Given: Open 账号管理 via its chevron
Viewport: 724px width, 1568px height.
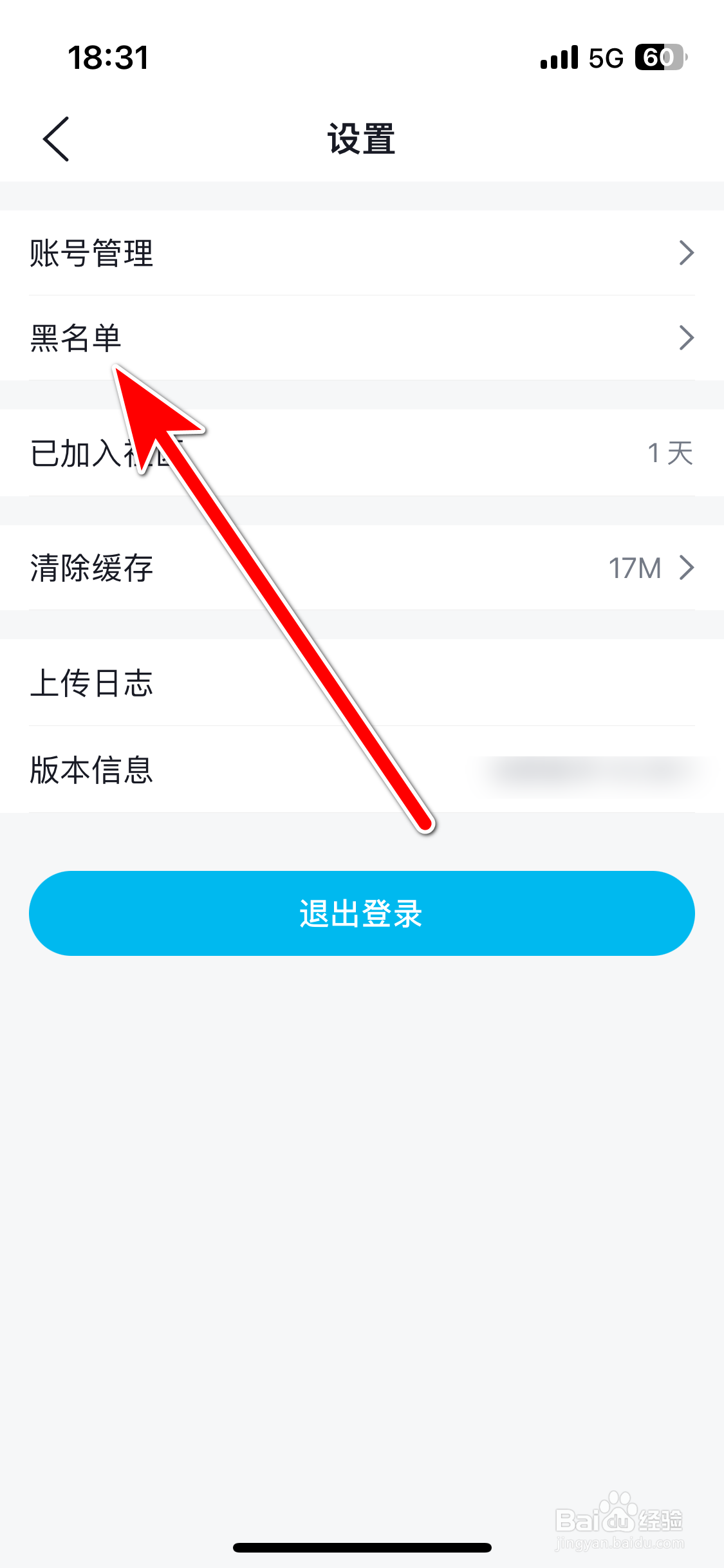Looking at the screenshot, I should tap(686, 253).
